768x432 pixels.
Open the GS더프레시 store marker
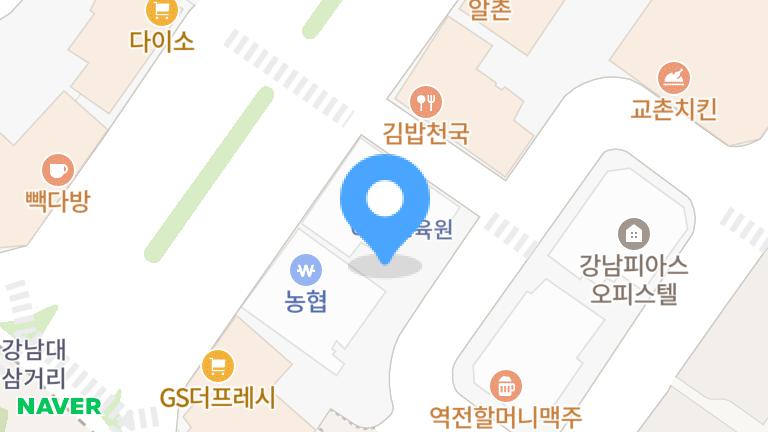[x=218, y=366]
